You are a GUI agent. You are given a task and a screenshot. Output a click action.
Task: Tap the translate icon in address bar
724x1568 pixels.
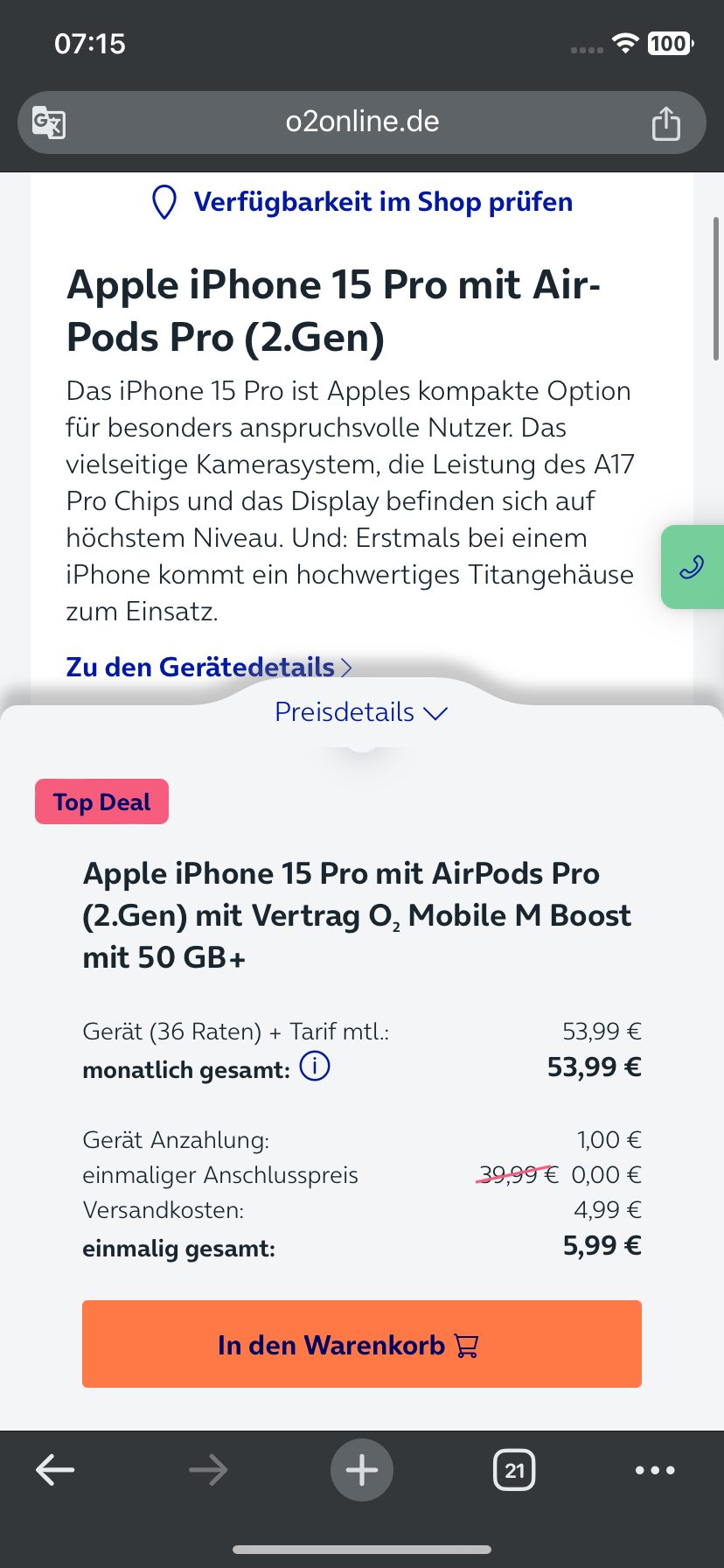[49, 122]
